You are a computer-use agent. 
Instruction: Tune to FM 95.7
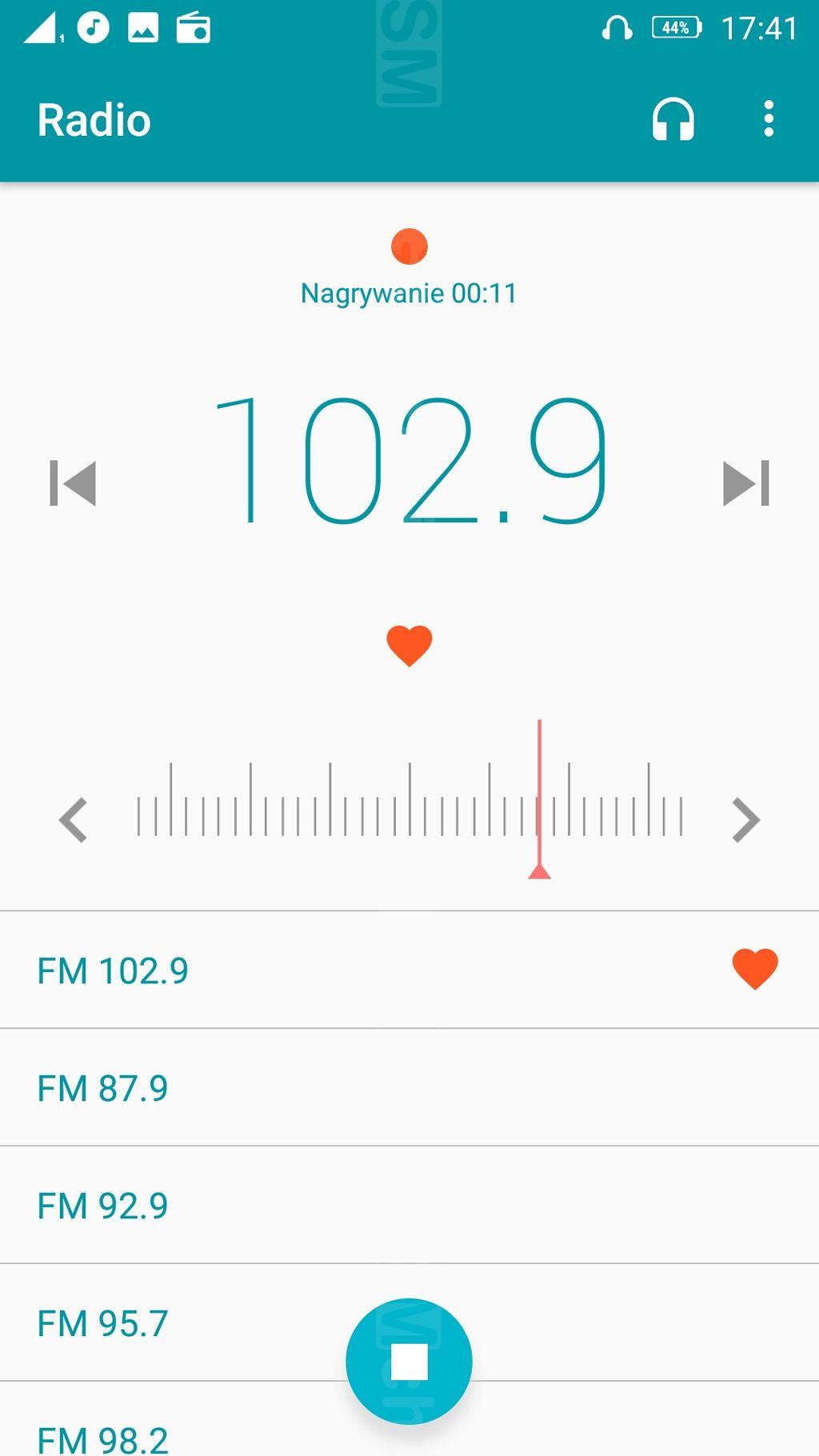[x=409, y=1322]
